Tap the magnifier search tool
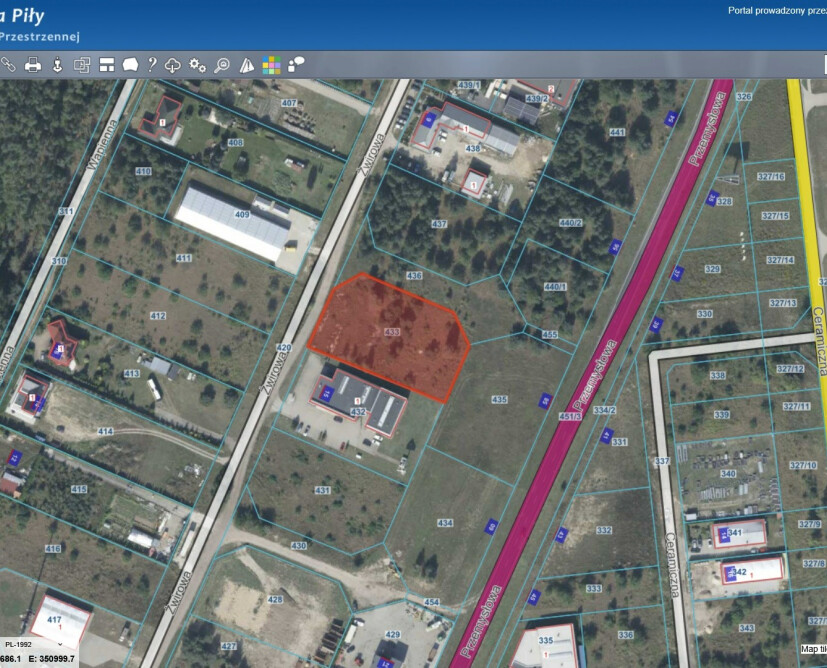Screen dimensions: 827x668 [222, 65]
